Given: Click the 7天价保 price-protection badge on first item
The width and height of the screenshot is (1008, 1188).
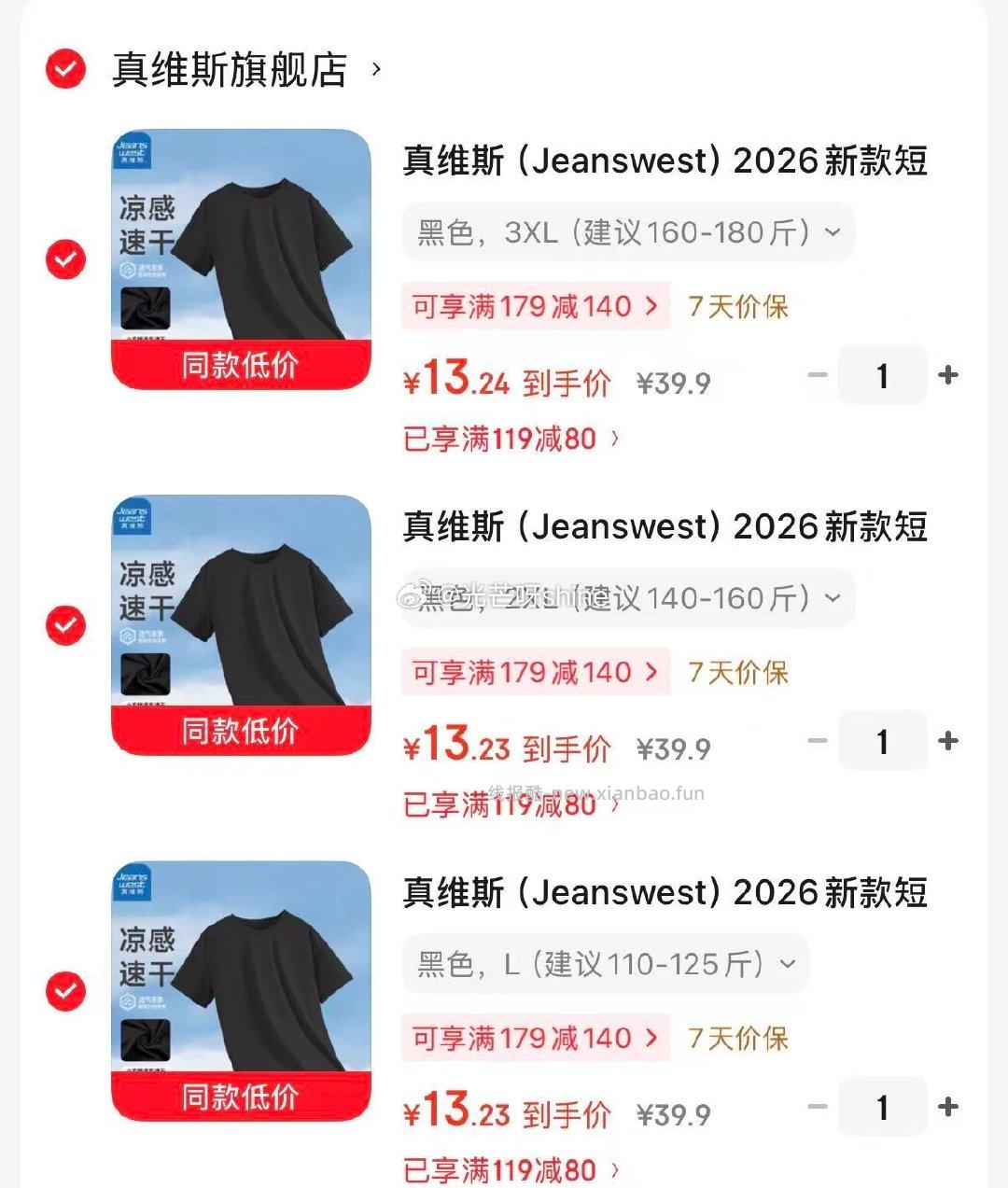Looking at the screenshot, I should point(737,306).
